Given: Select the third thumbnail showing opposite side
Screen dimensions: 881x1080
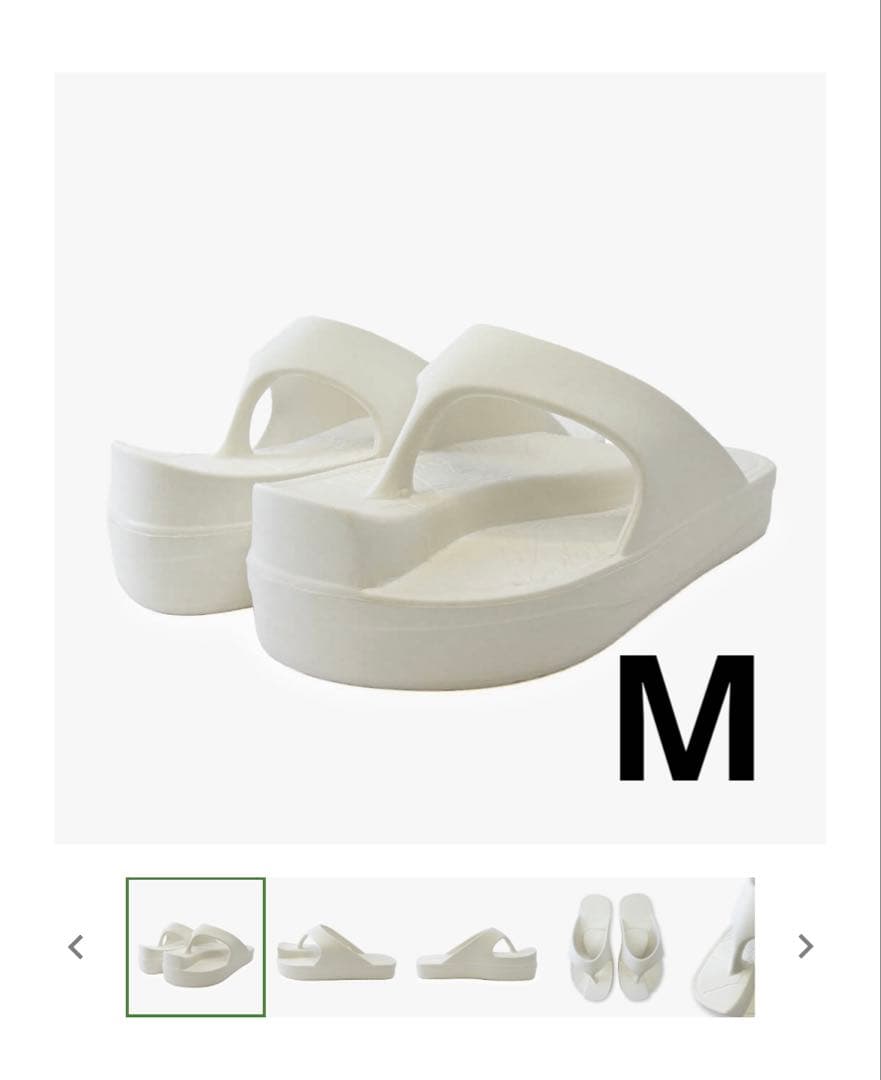Looking at the screenshot, I should point(476,948).
